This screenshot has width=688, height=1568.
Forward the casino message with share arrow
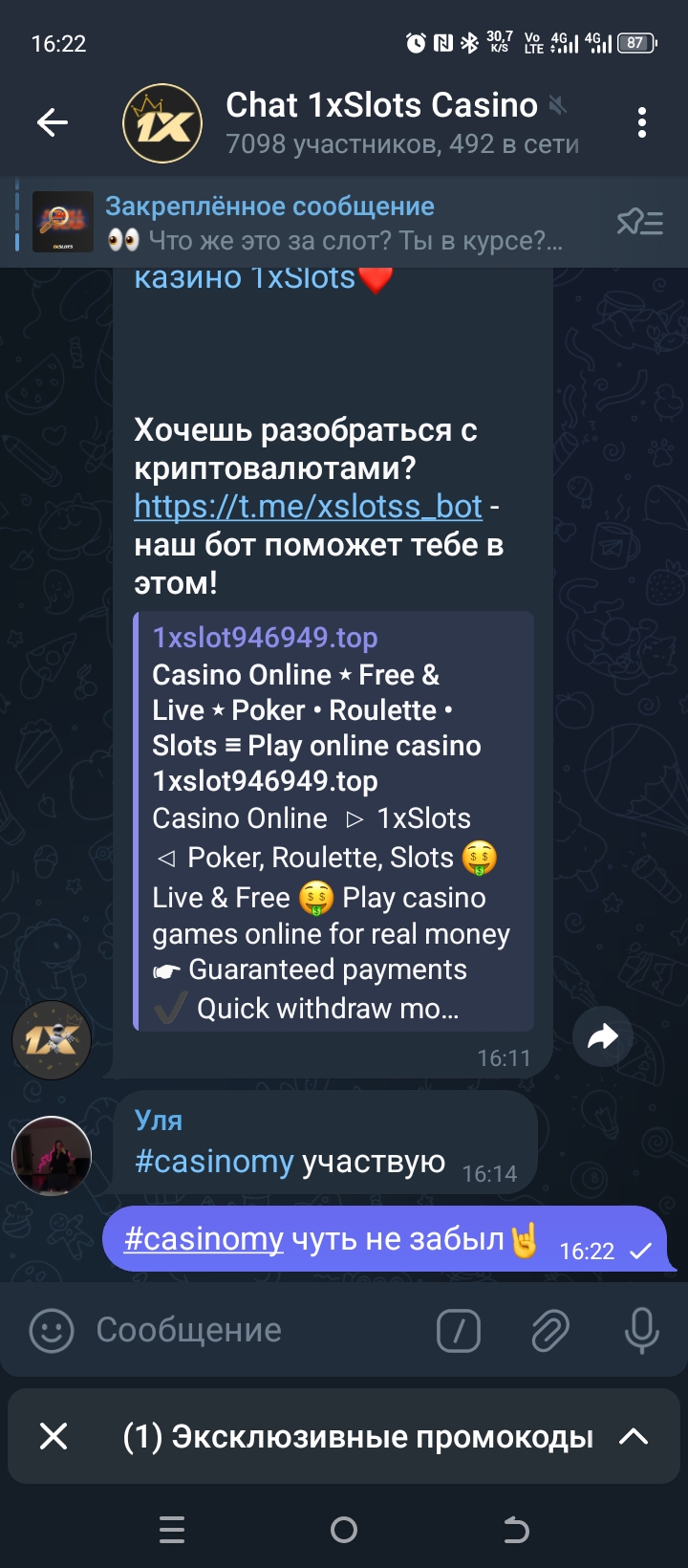coord(602,1037)
